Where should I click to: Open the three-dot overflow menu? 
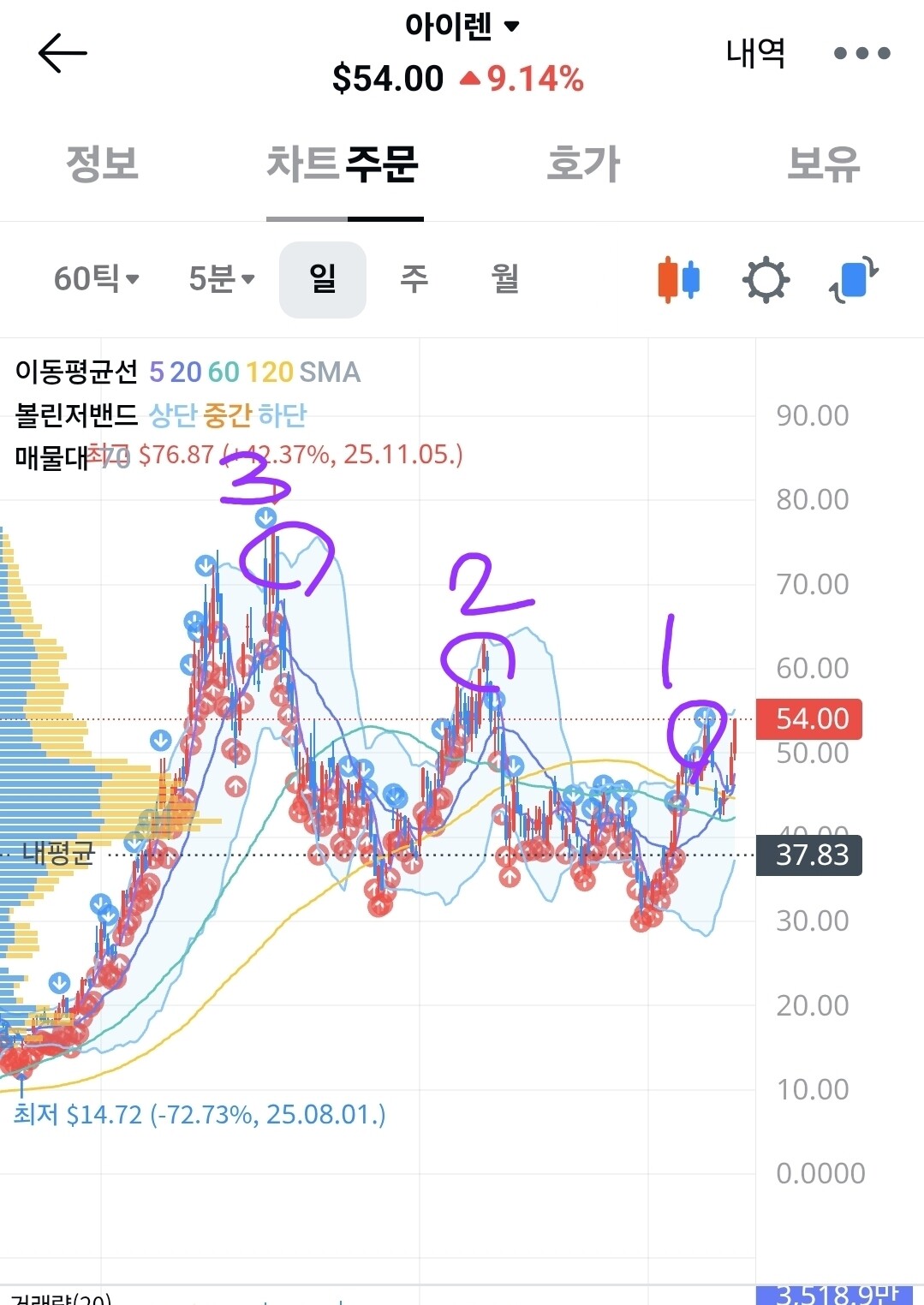click(861, 53)
